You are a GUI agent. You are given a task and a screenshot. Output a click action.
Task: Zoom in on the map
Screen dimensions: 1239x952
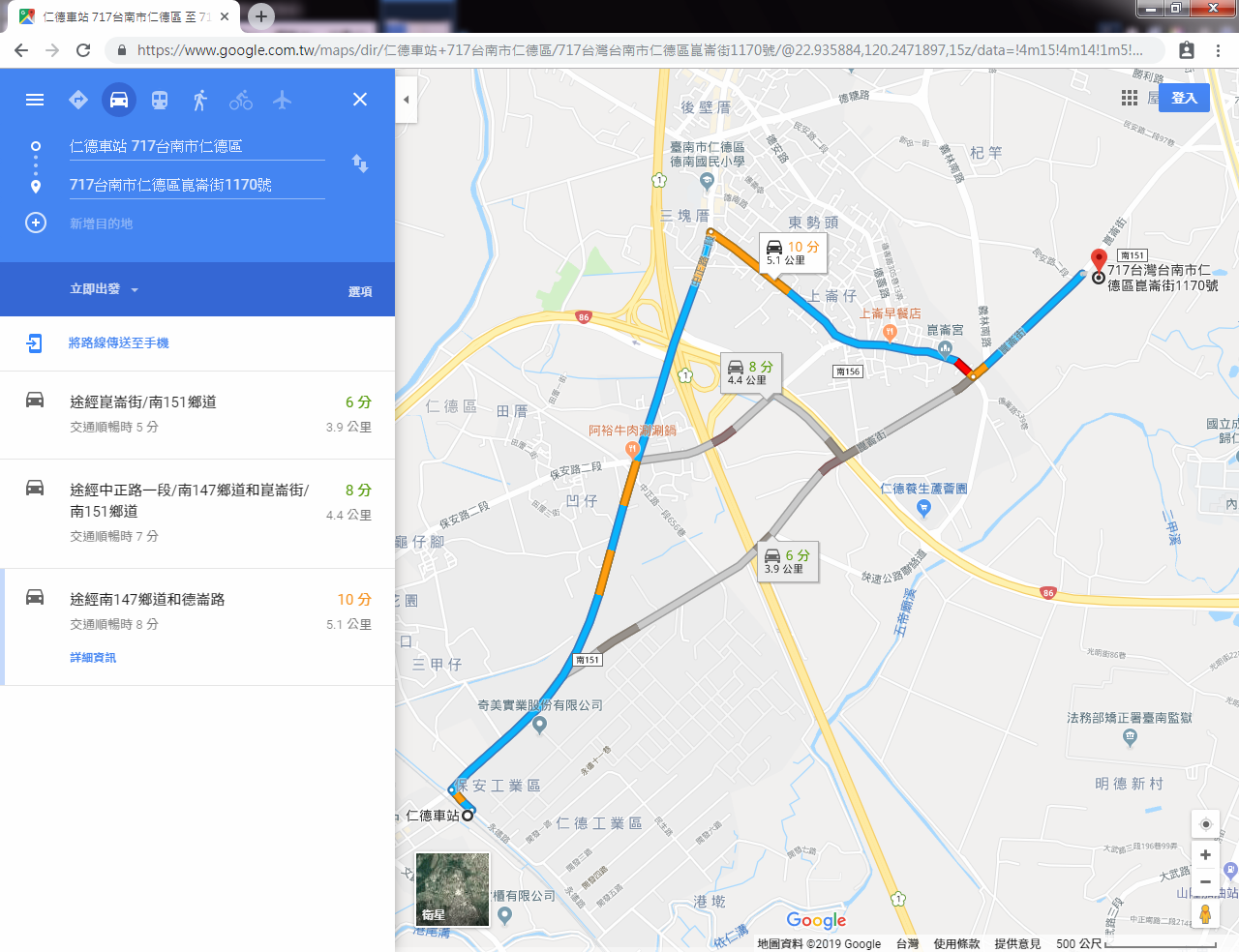coord(1205,855)
